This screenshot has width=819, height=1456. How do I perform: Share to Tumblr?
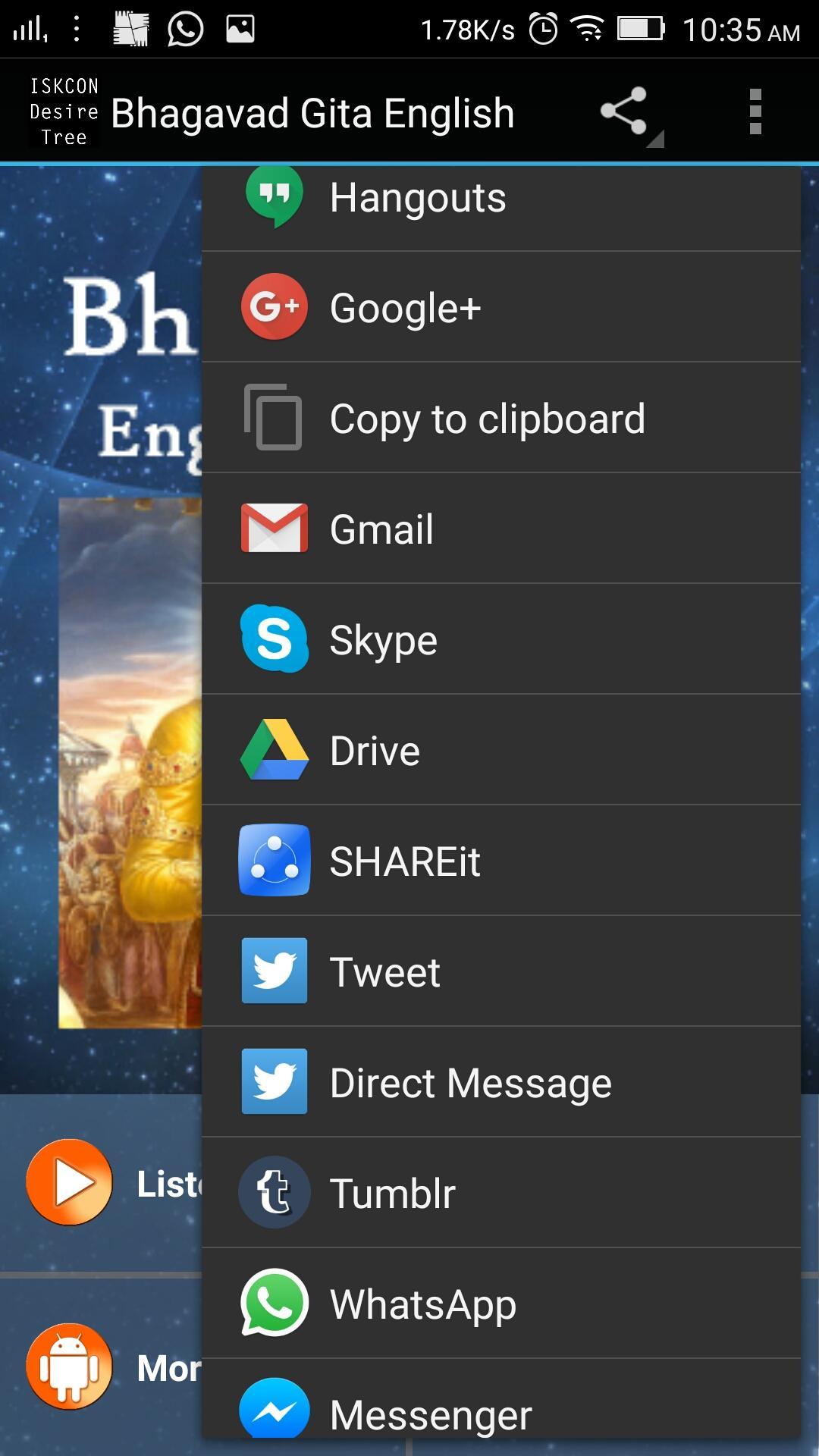click(501, 1193)
